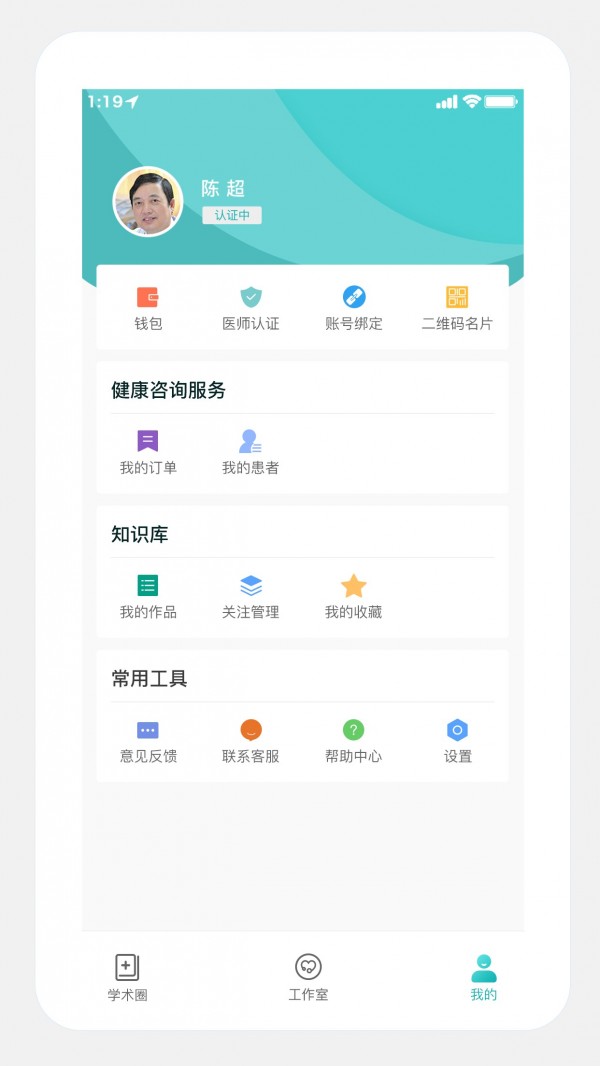Contact support through 联系客服
This screenshot has height=1066, width=600.
click(250, 741)
